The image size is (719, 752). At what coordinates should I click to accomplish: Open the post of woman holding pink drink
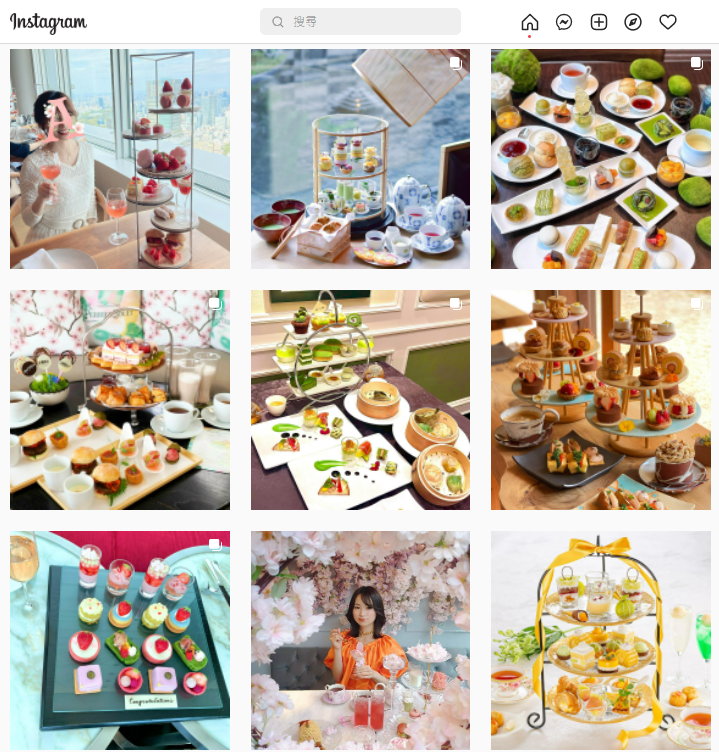coord(120,159)
